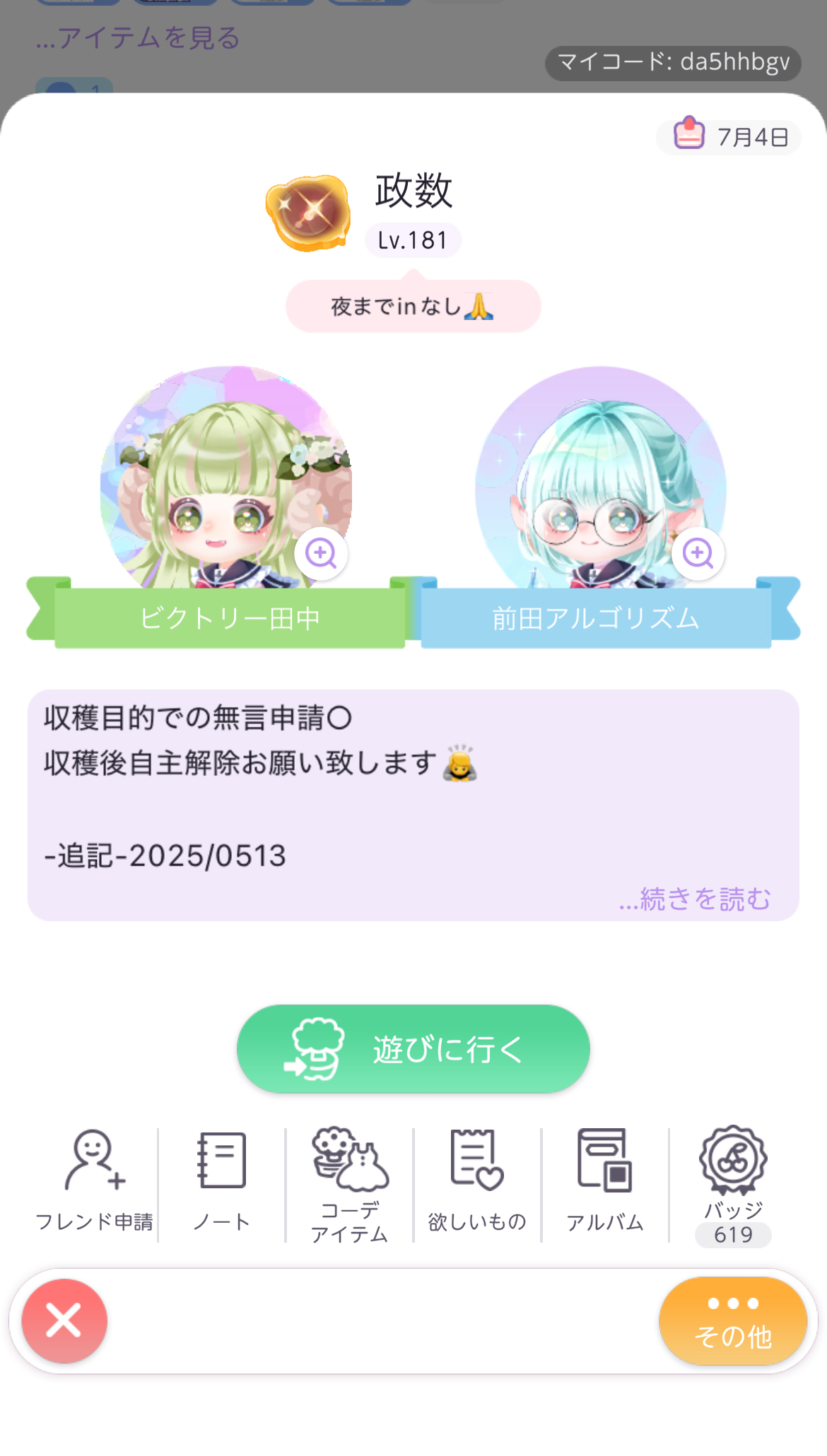Tap the 遊びに行く button
The image size is (827, 1456).
pos(413,1049)
